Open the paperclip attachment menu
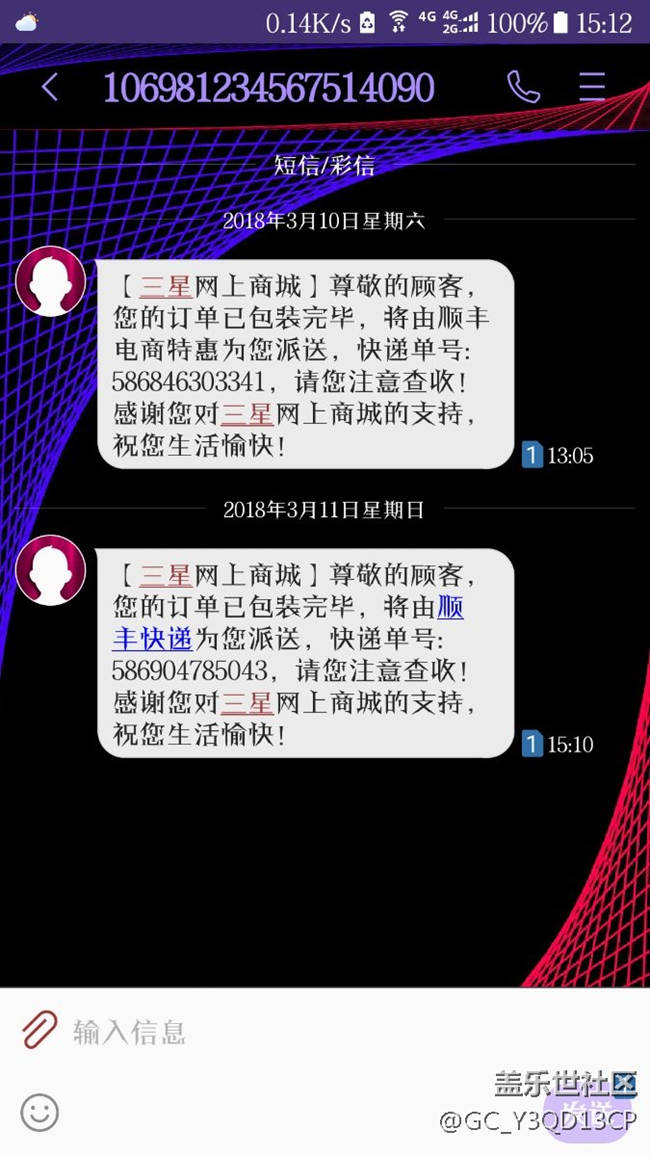The height and width of the screenshot is (1156, 650). (x=40, y=1030)
